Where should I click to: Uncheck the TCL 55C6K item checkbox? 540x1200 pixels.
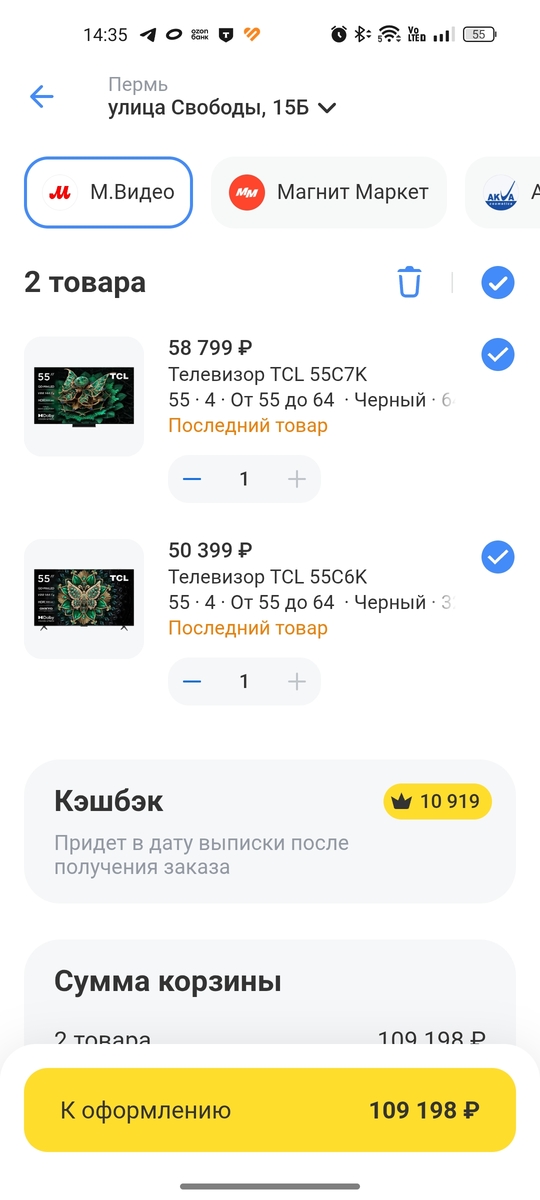click(497, 556)
